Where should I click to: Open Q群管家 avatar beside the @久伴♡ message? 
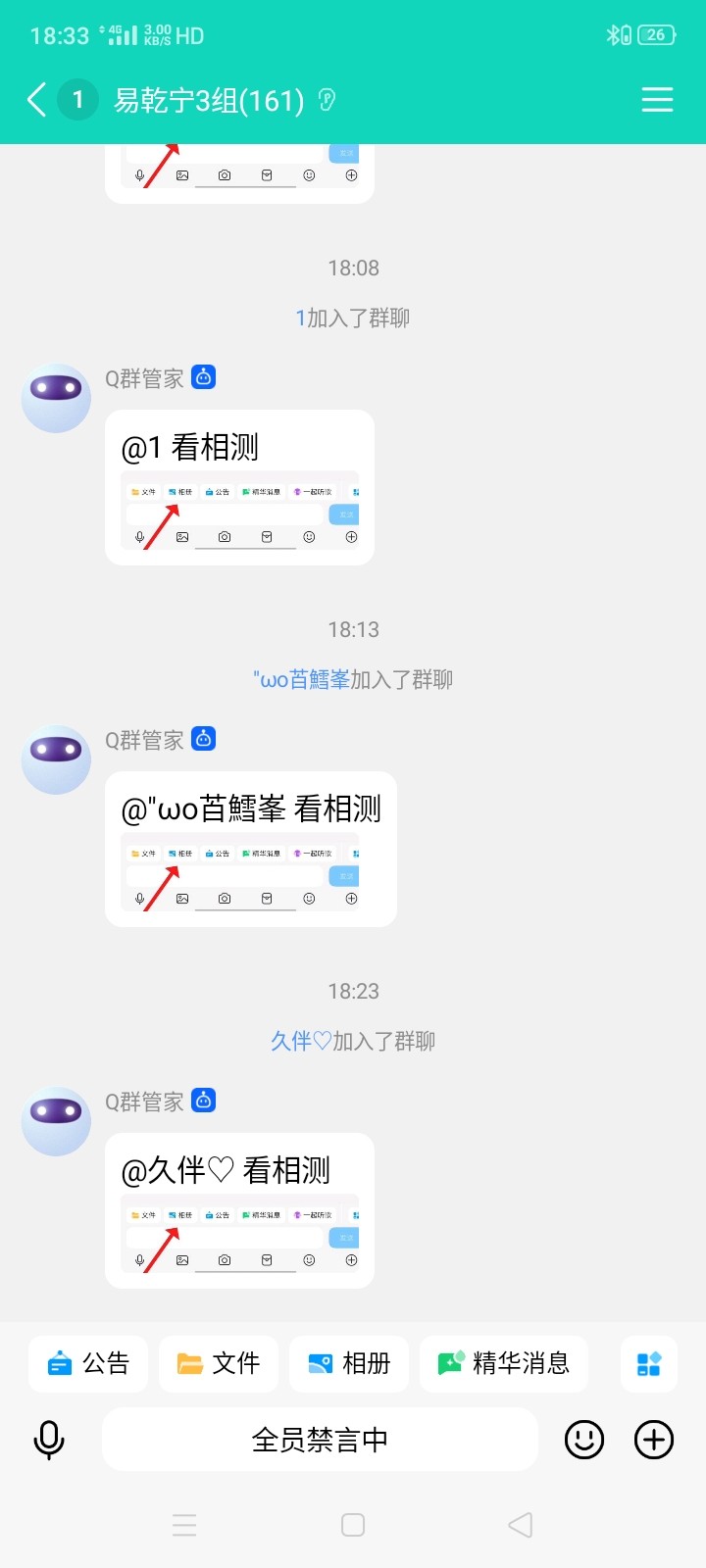pyautogui.click(x=56, y=1121)
